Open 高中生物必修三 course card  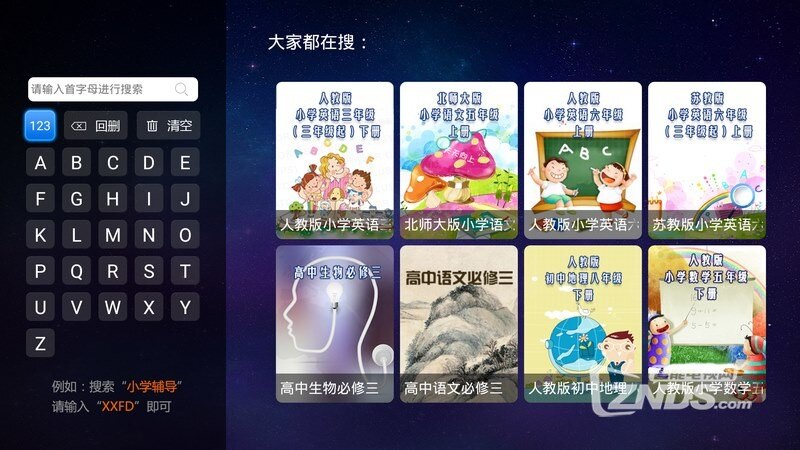click(x=335, y=324)
